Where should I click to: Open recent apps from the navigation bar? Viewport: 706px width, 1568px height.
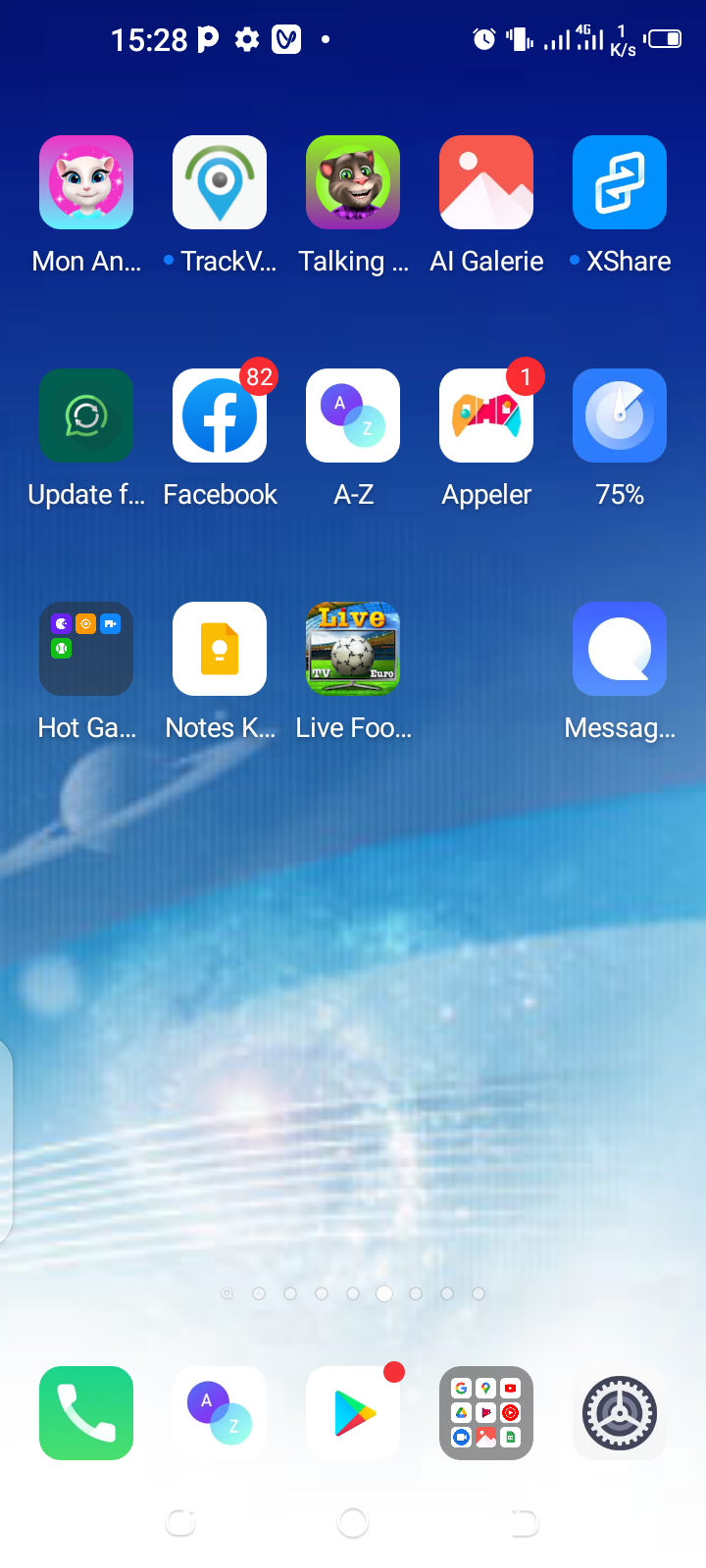pyautogui.click(x=181, y=1523)
